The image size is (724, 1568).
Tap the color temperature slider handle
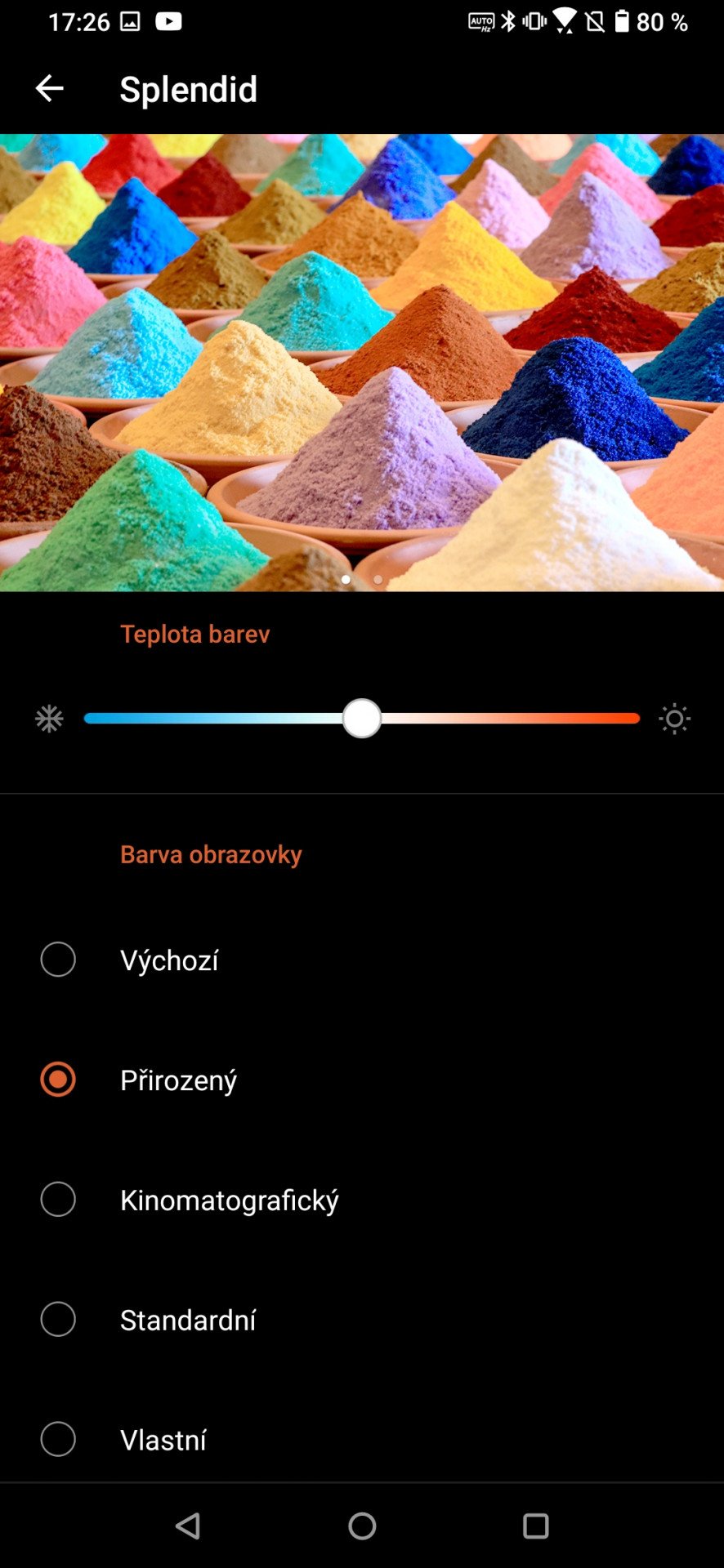pyautogui.click(x=362, y=719)
